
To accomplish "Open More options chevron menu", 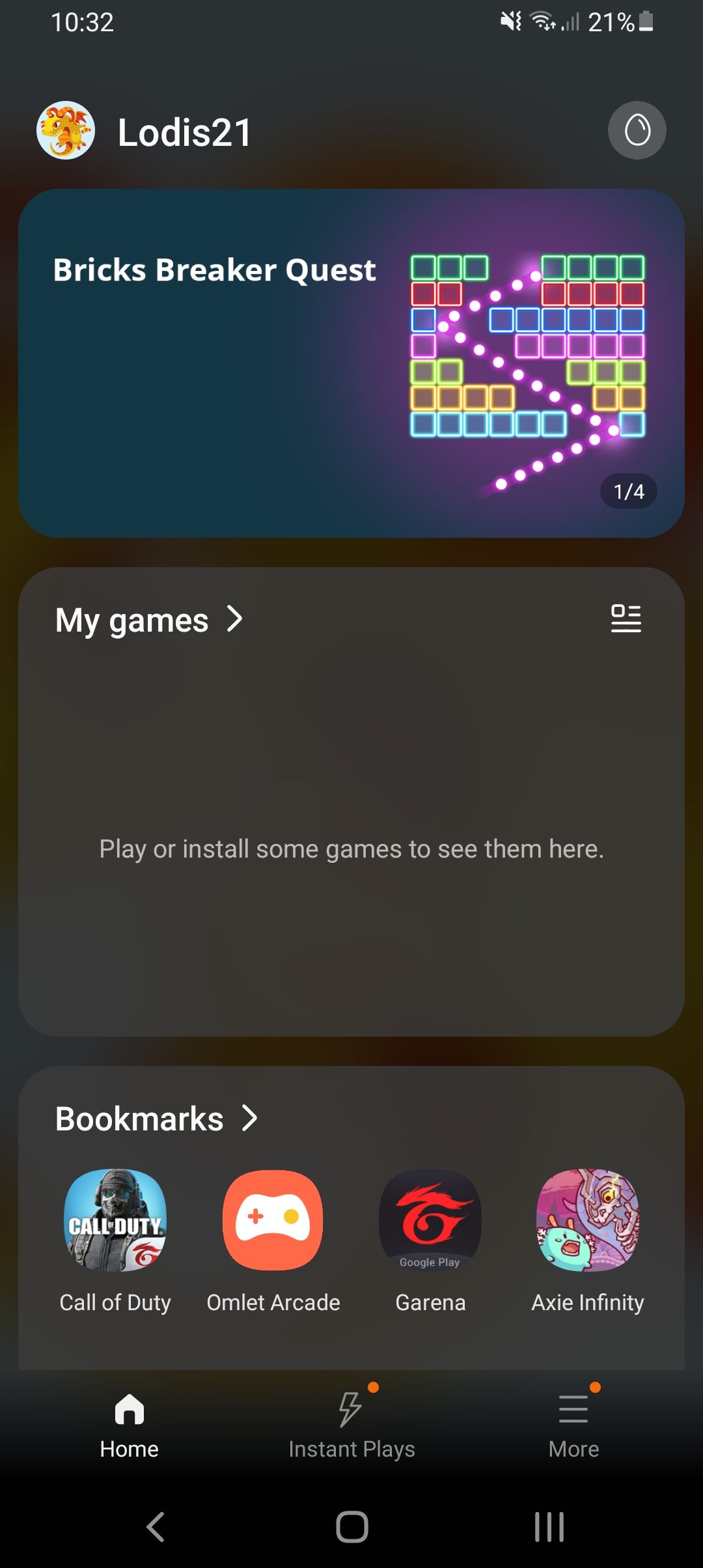I will click(573, 1410).
